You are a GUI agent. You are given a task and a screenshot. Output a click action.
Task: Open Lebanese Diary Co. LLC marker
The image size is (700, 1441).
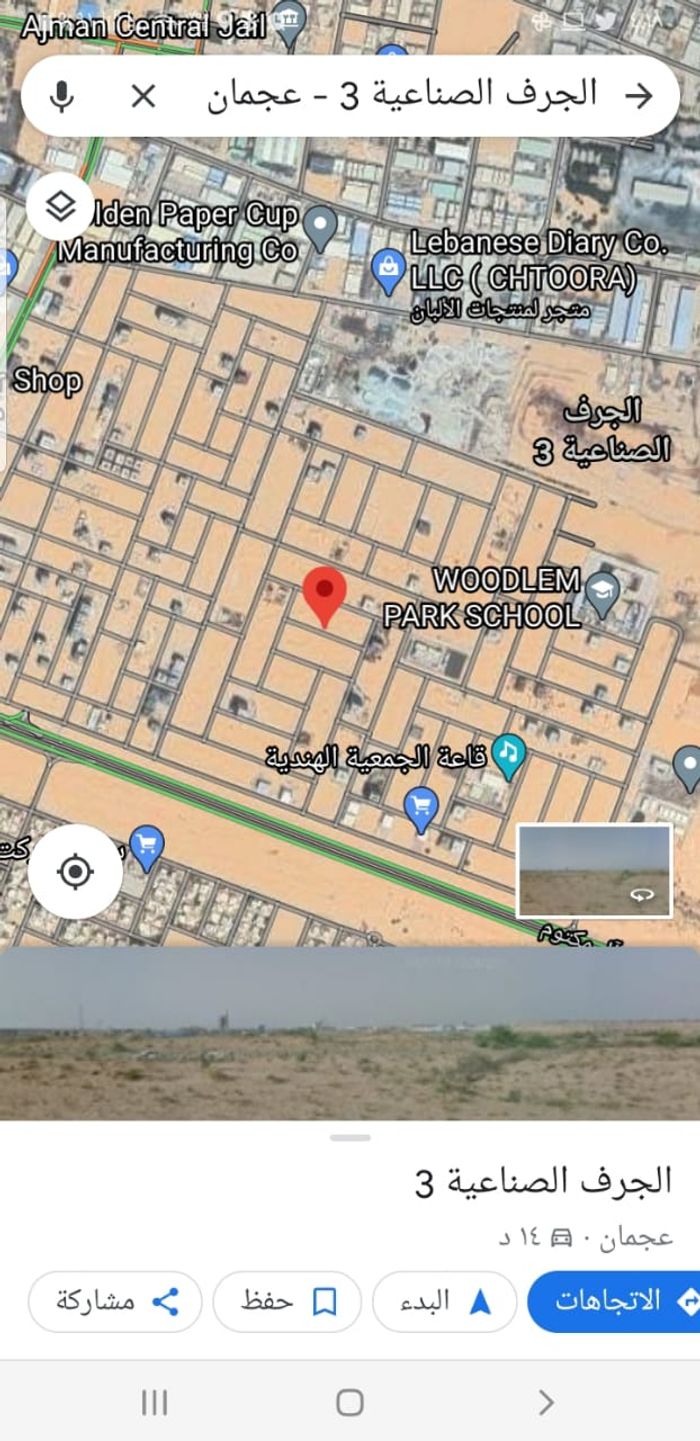click(387, 267)
